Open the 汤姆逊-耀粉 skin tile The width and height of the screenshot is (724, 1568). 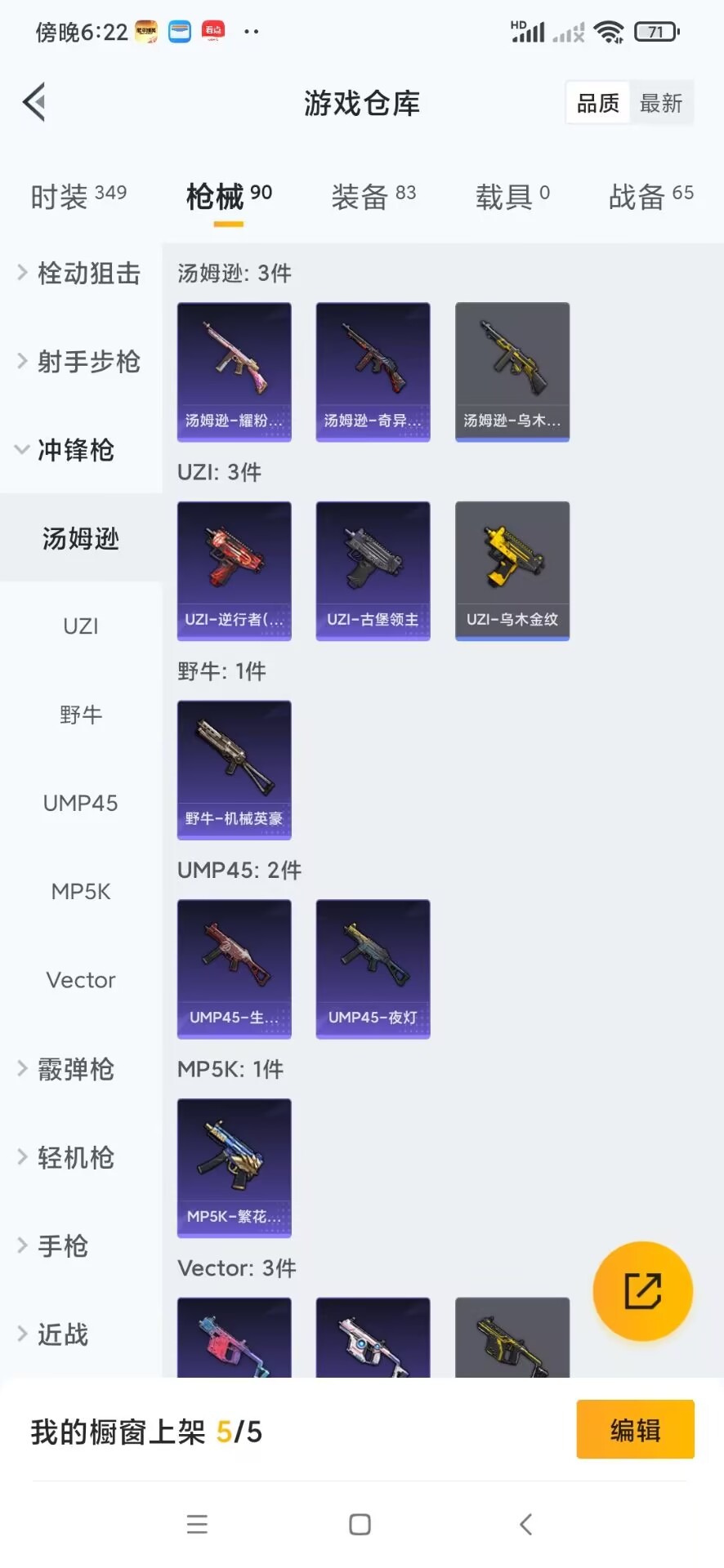[234, 372]
